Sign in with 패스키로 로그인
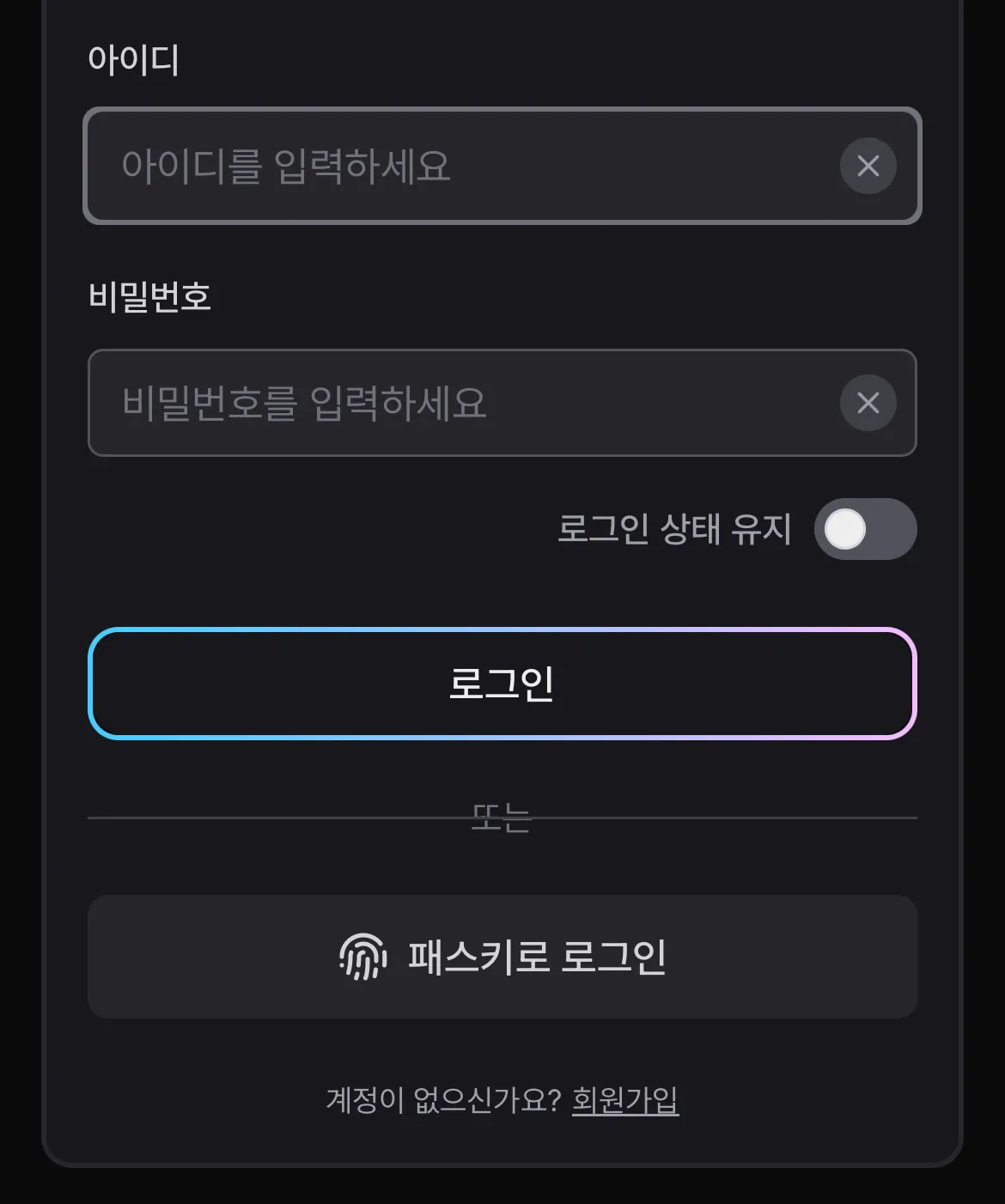The height and width of the screenshot is (1204, 1005). (502, 957)
